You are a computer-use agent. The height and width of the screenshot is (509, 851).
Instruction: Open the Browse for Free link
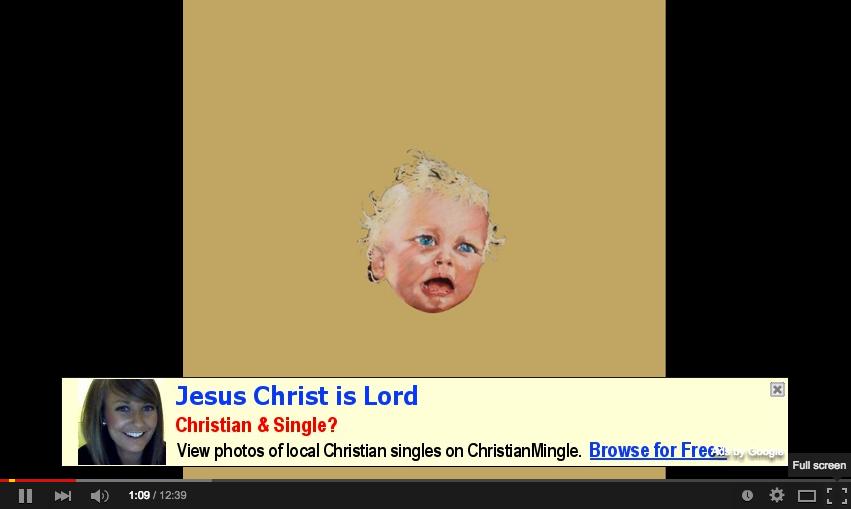coord(655,450)
